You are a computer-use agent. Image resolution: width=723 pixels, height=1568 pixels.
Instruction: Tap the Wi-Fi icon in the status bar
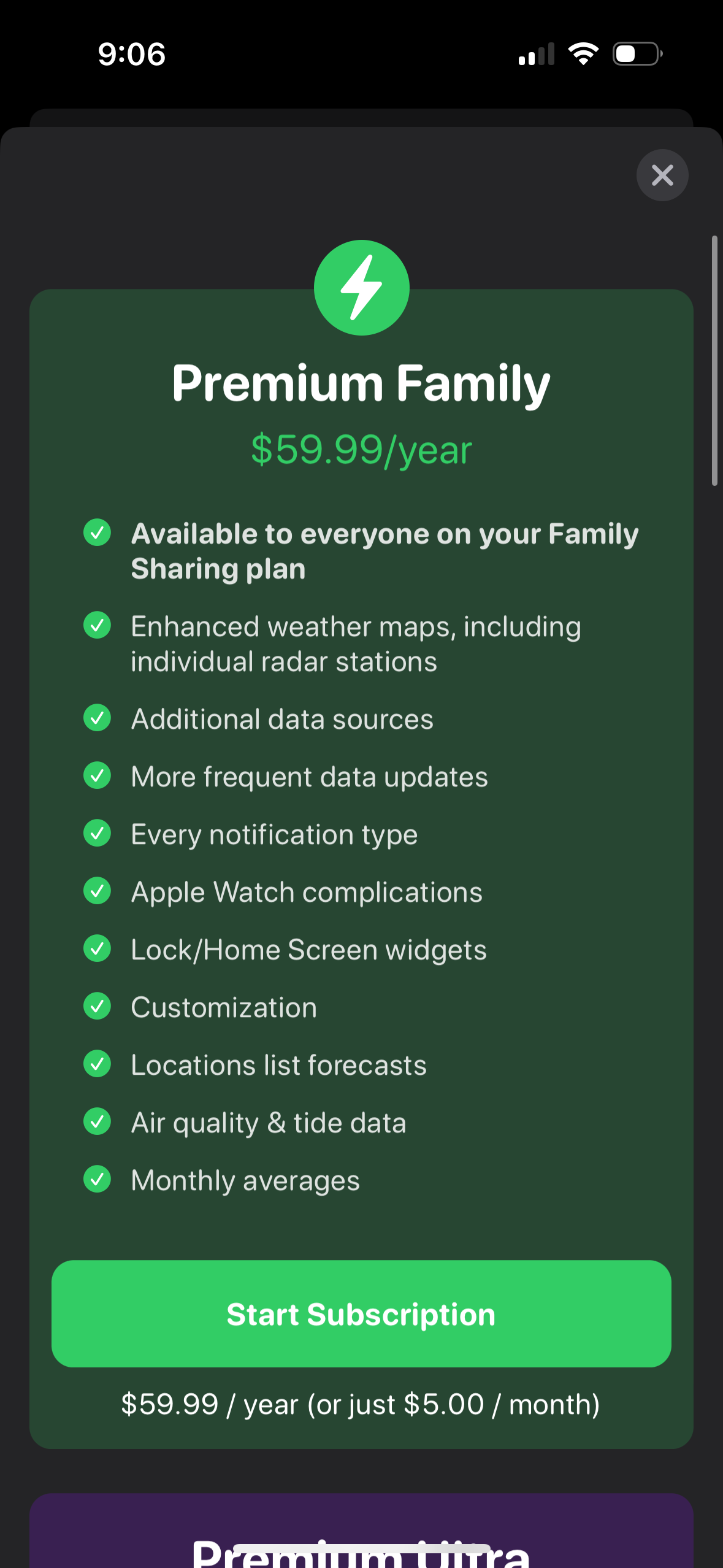point(583,53)
